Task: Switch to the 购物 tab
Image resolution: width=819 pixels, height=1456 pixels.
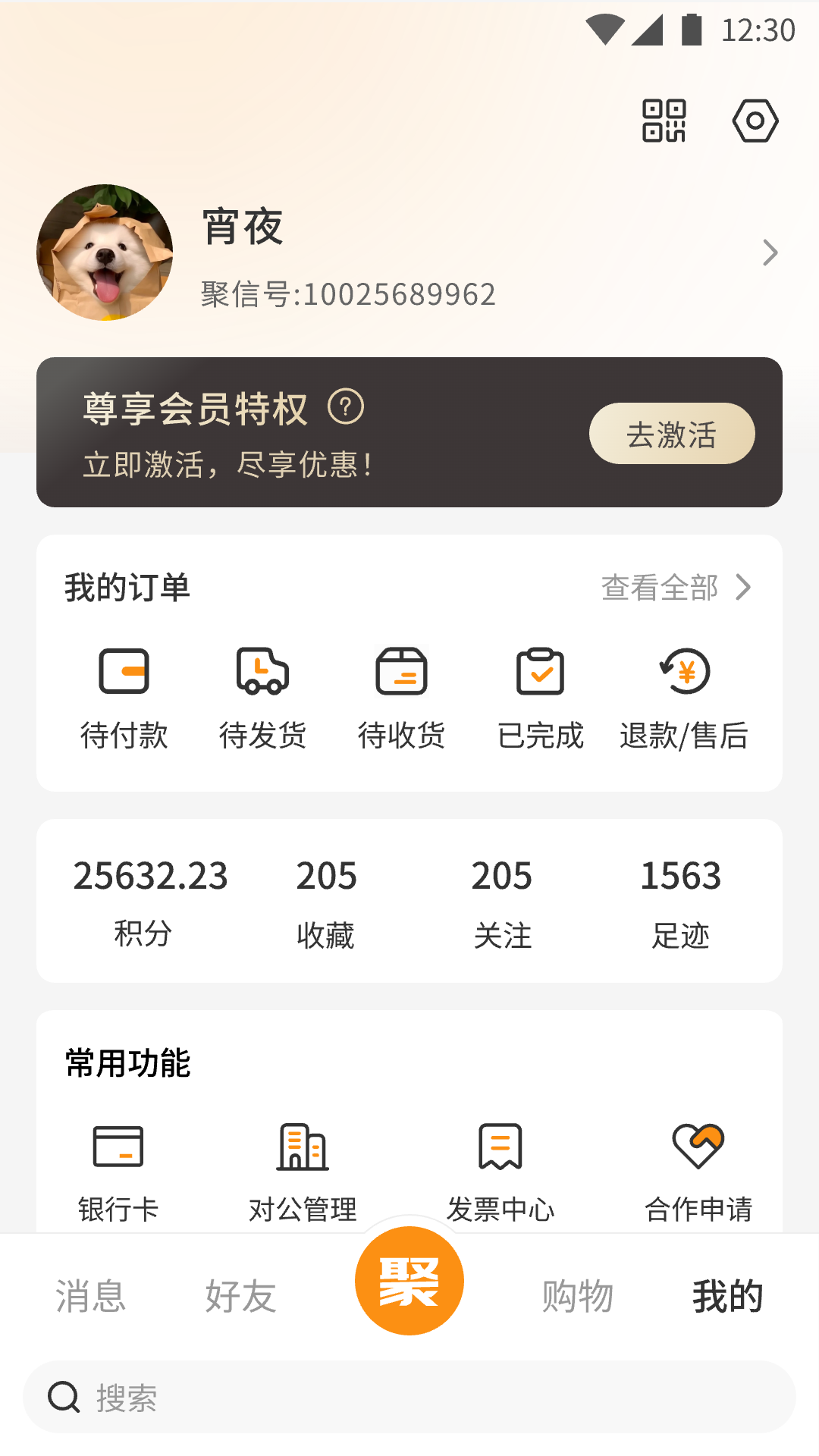Action: pyautogui.click(x=577, y=1296)
